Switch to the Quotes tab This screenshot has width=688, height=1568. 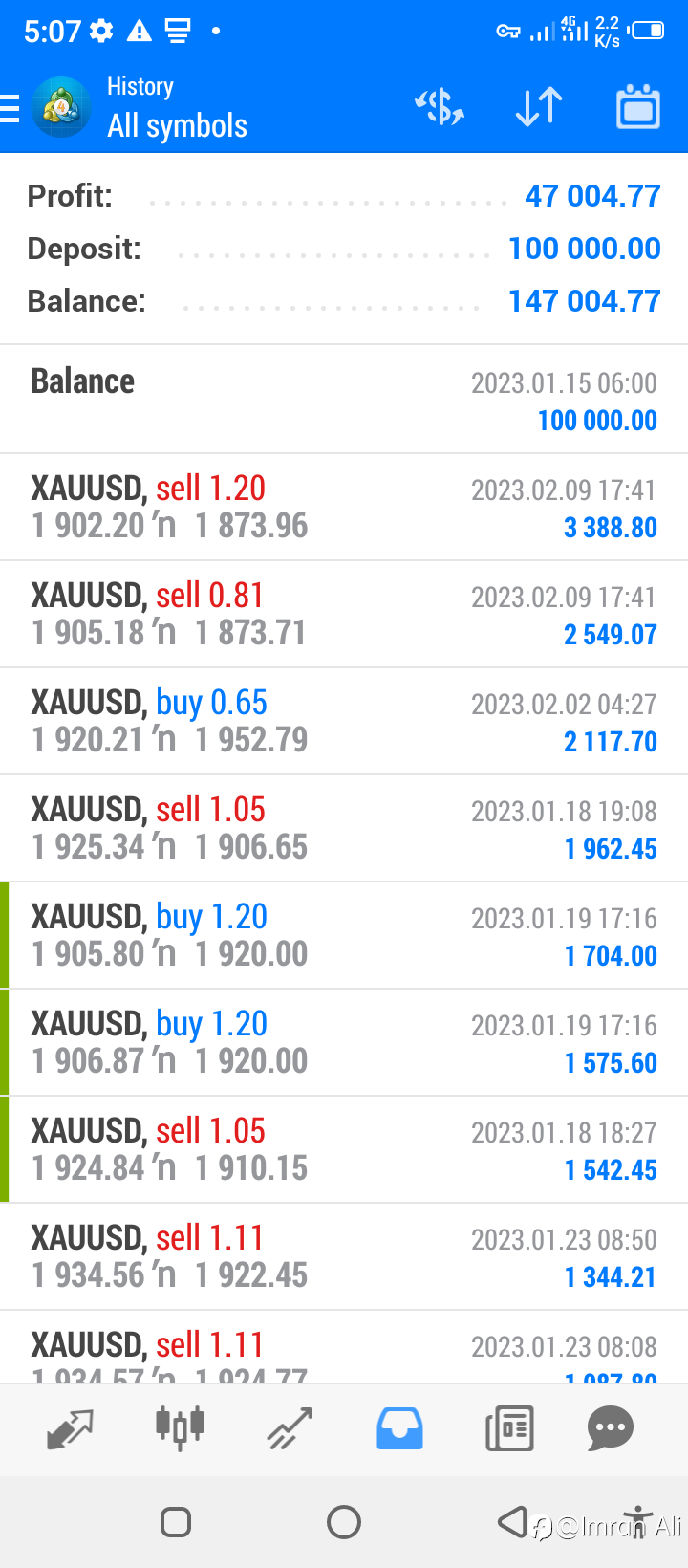pyautogui.click(x=70, y=1429)
